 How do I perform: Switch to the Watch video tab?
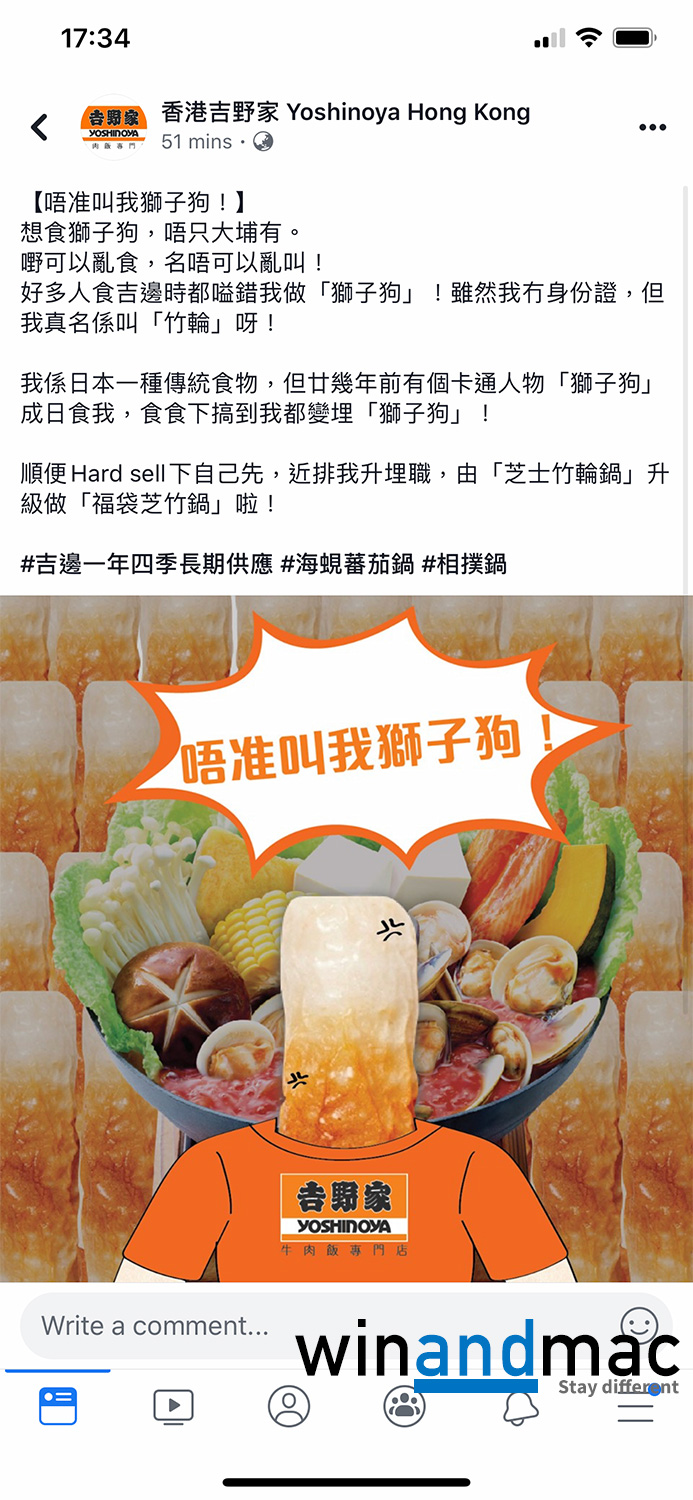point(173,1406)
